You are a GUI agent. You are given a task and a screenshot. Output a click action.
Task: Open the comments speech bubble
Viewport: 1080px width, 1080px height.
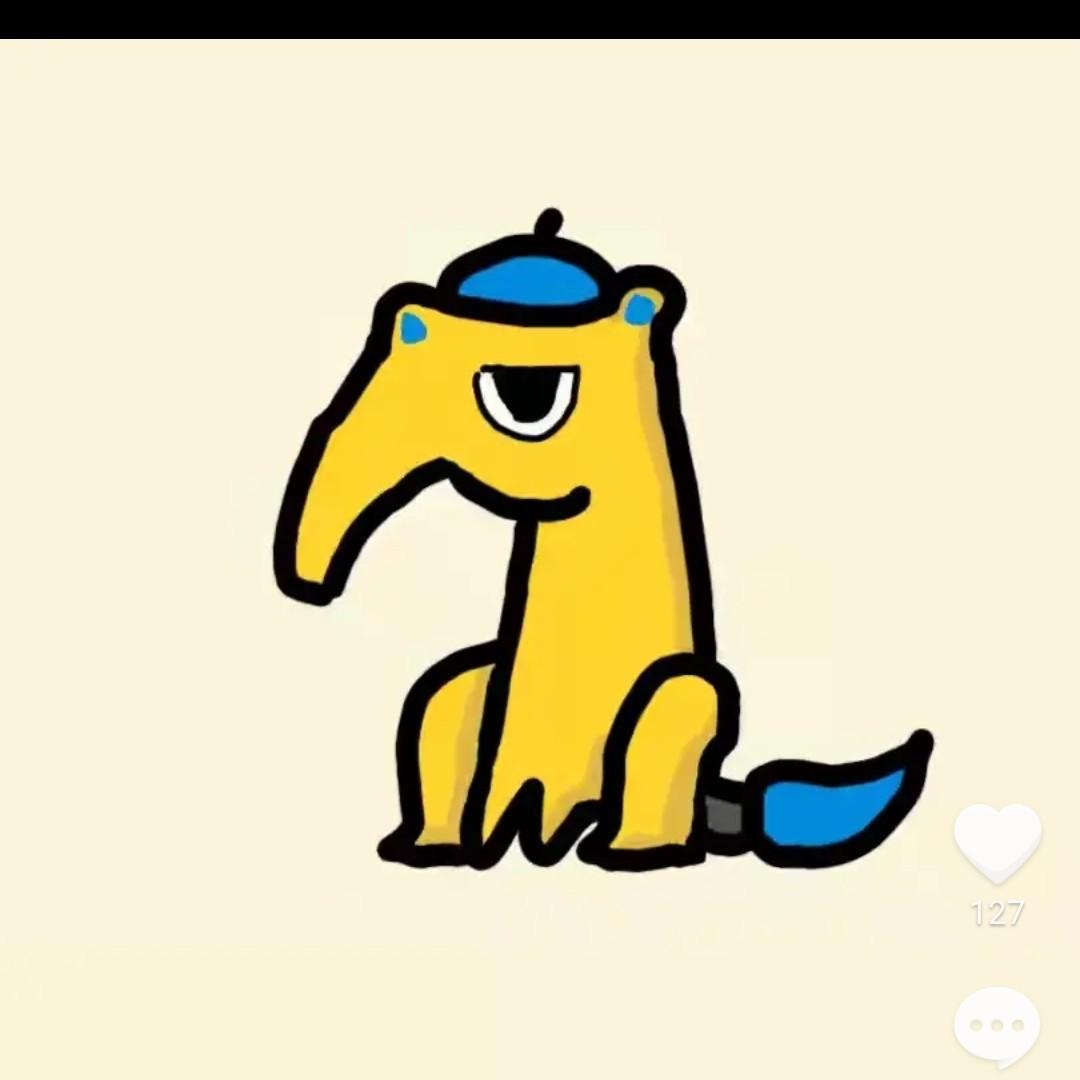pos(997,1026)
